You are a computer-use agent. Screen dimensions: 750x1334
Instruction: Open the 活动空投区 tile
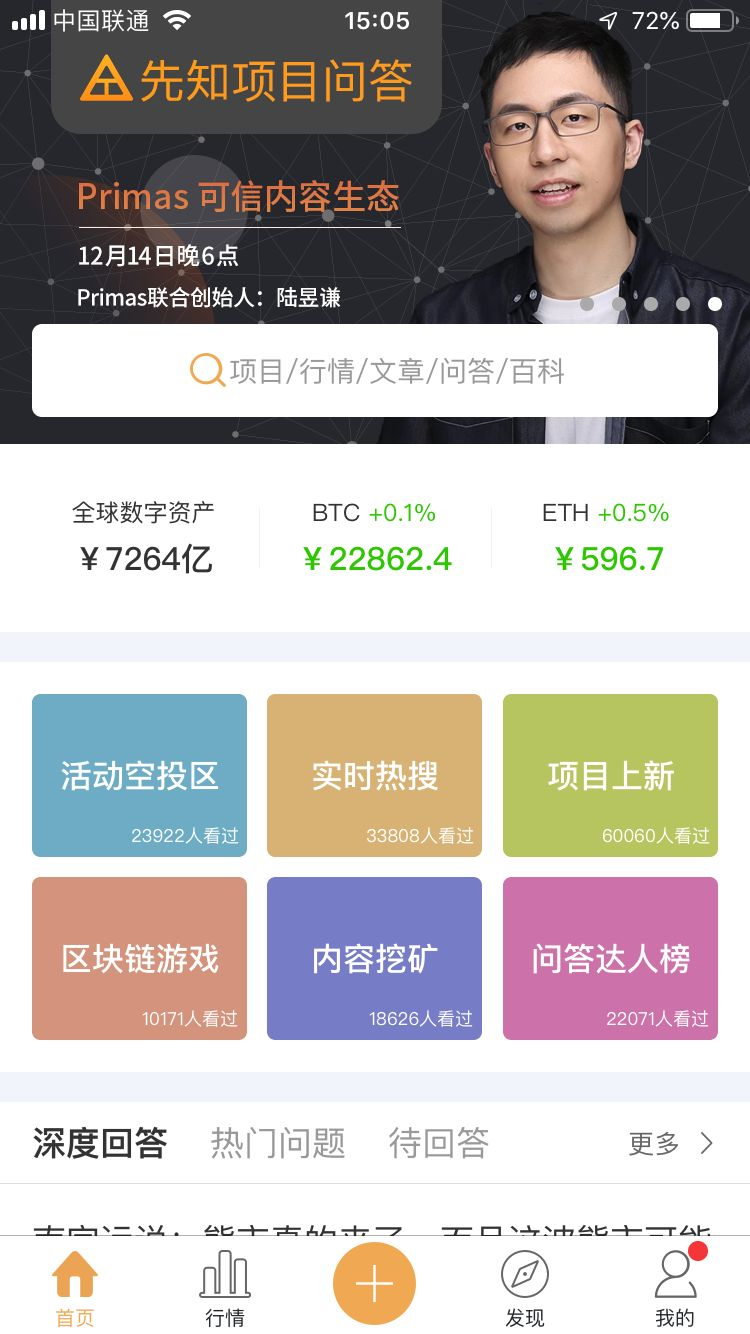point(139,775)
